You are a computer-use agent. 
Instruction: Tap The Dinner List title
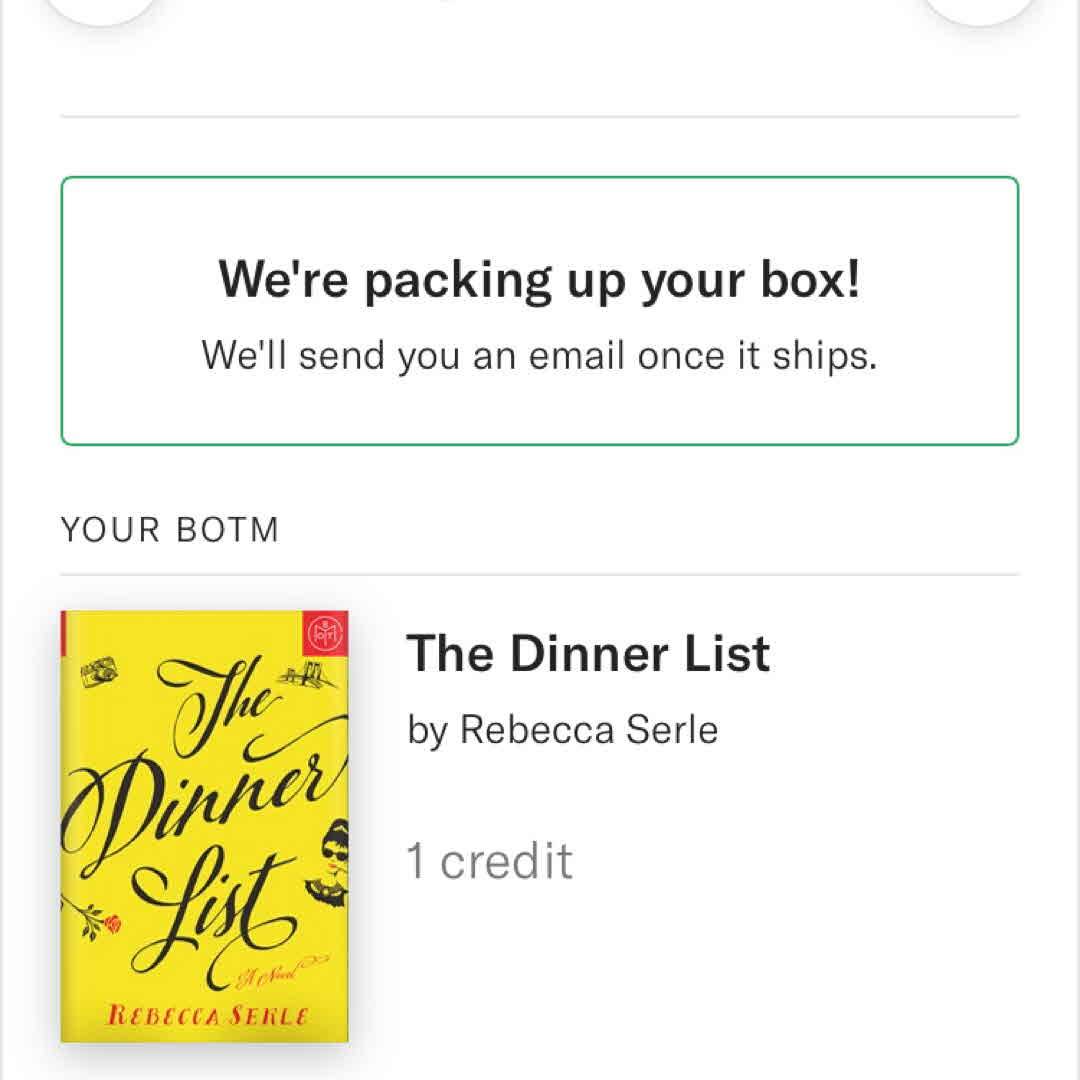coord(588,654)
